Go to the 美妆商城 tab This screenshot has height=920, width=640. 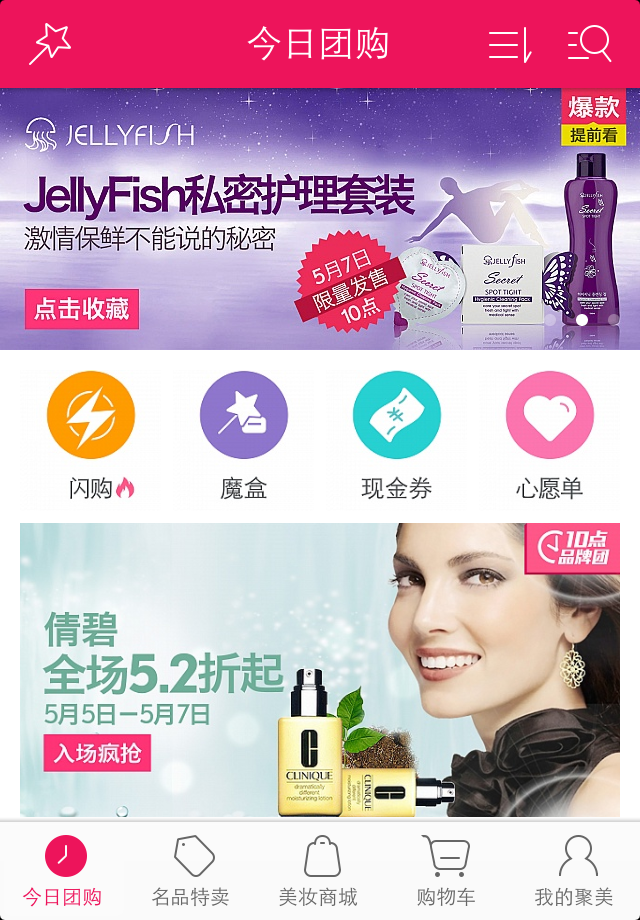click(x=320, y=871)
